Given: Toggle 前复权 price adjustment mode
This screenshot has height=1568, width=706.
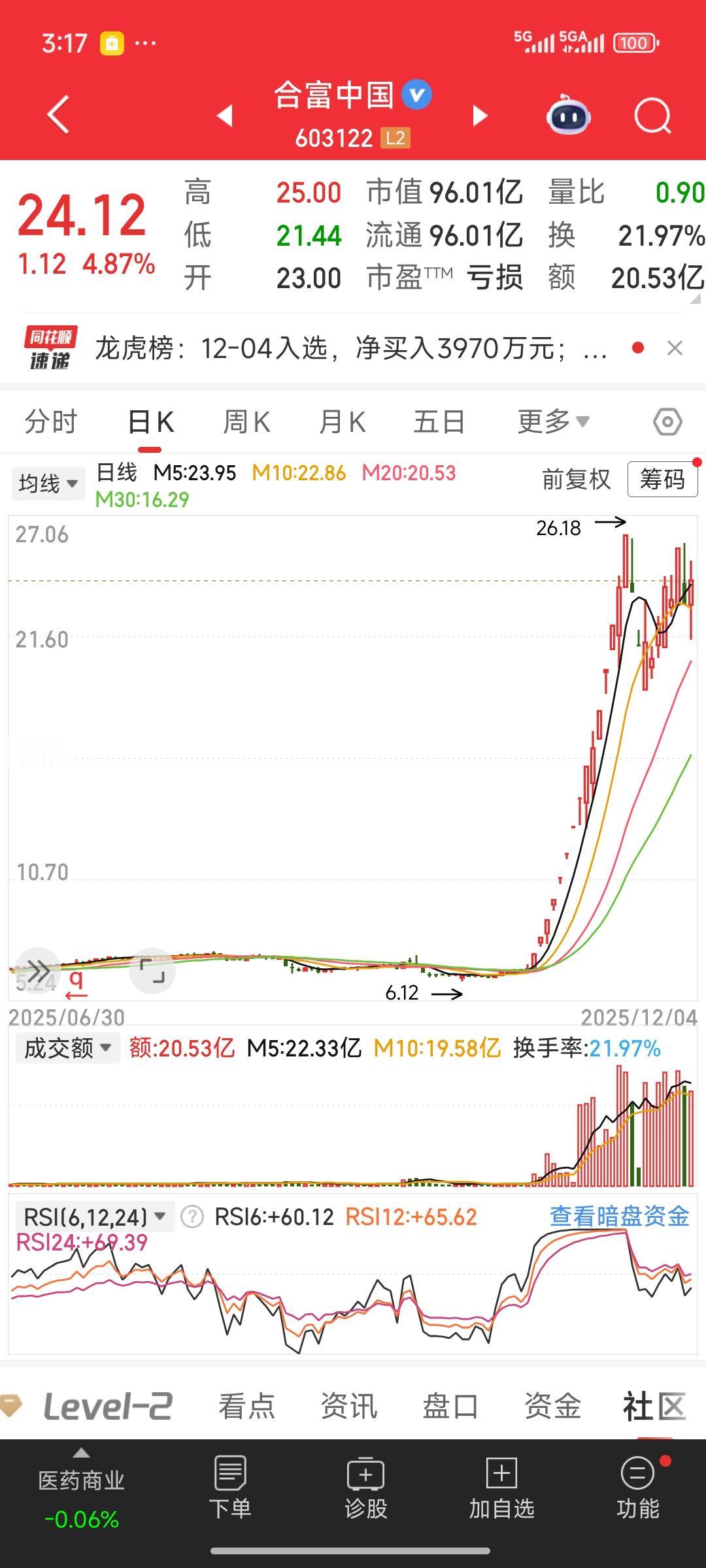Looking at the screenshot, I should 577,480.
